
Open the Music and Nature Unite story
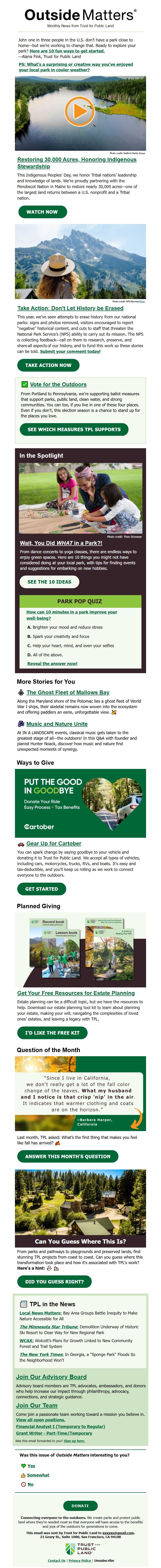pyautogui.click(x=57, y=724)
